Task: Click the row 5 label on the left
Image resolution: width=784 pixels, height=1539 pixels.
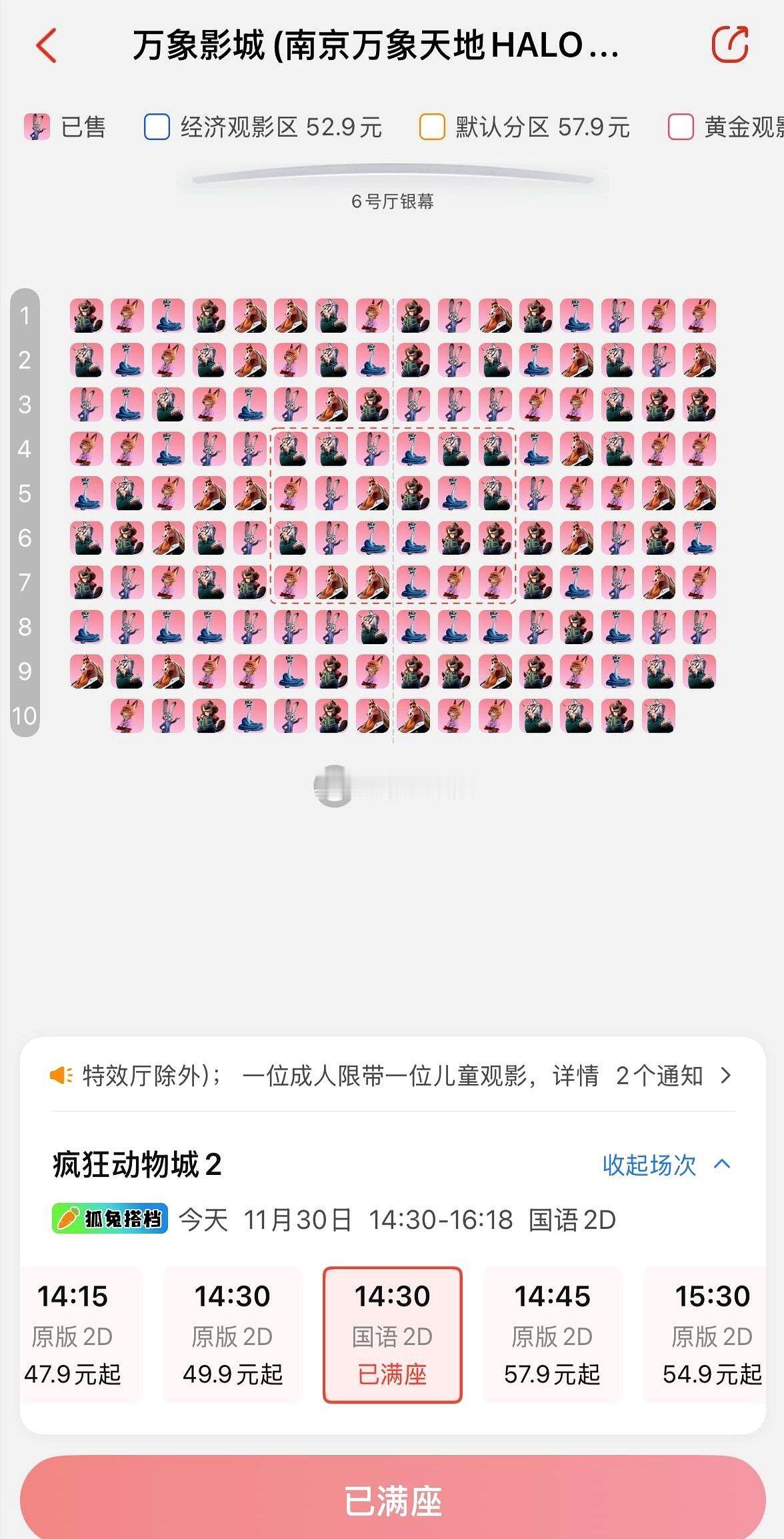Action: click(25, 494)
